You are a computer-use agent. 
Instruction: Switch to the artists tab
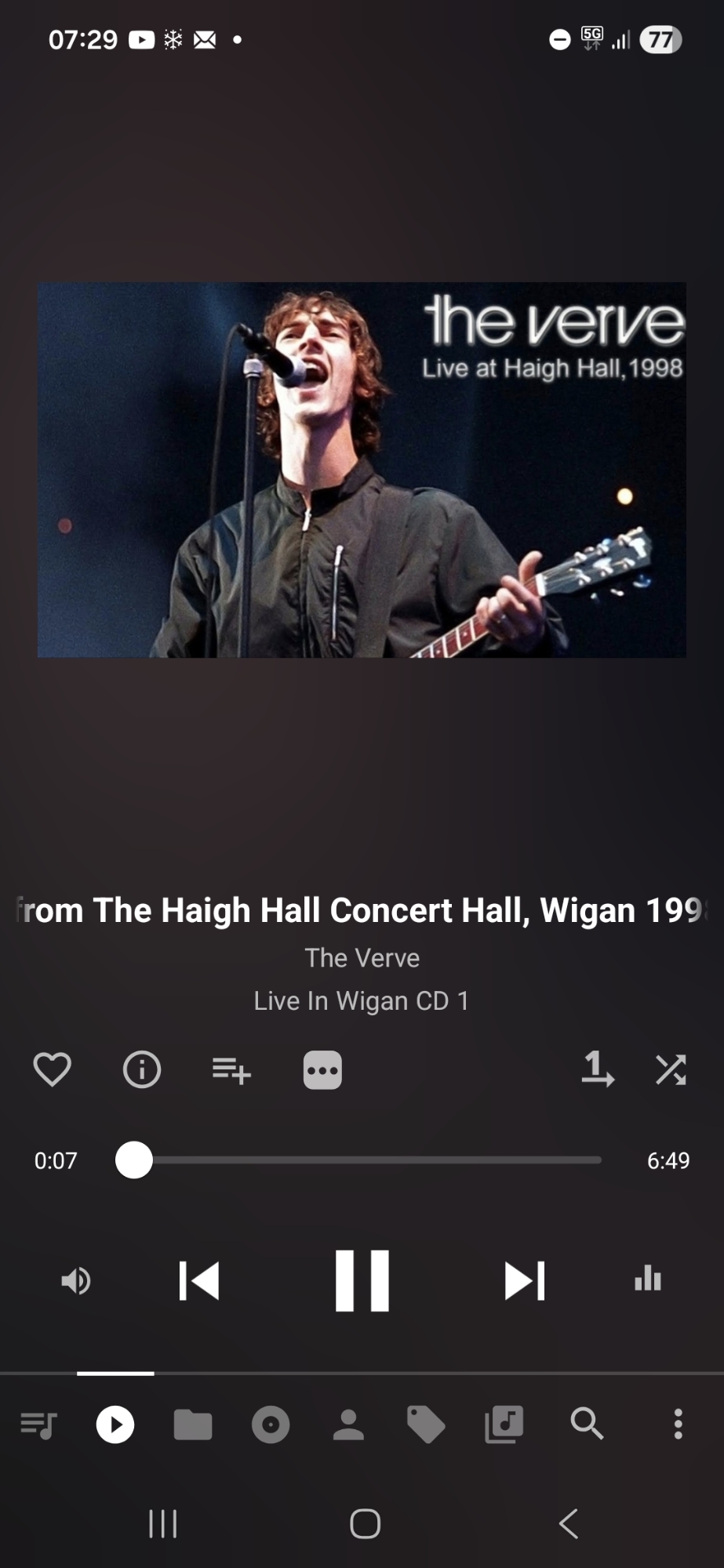pos(348,1425)
